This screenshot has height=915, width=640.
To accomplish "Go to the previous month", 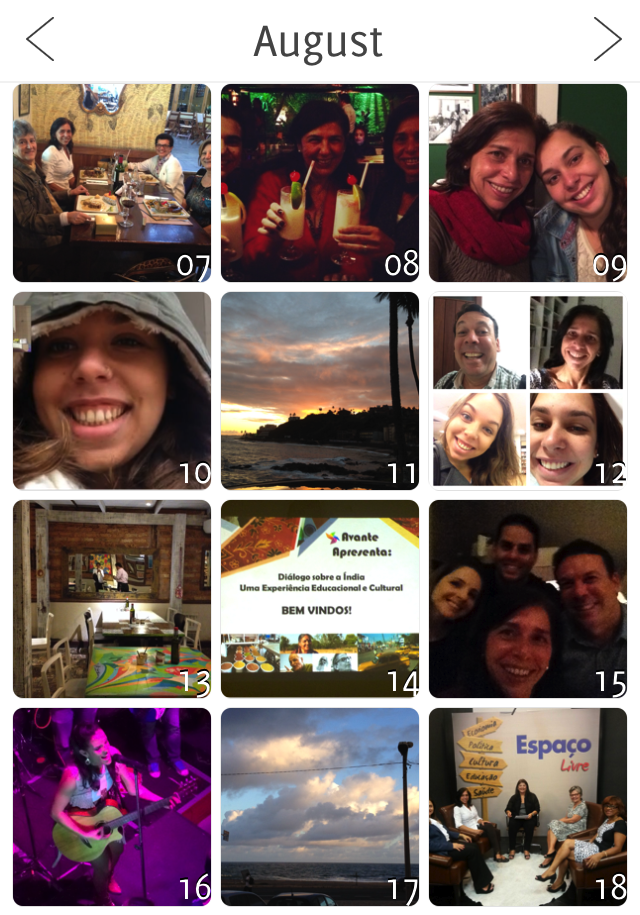I will pos(40,40).
